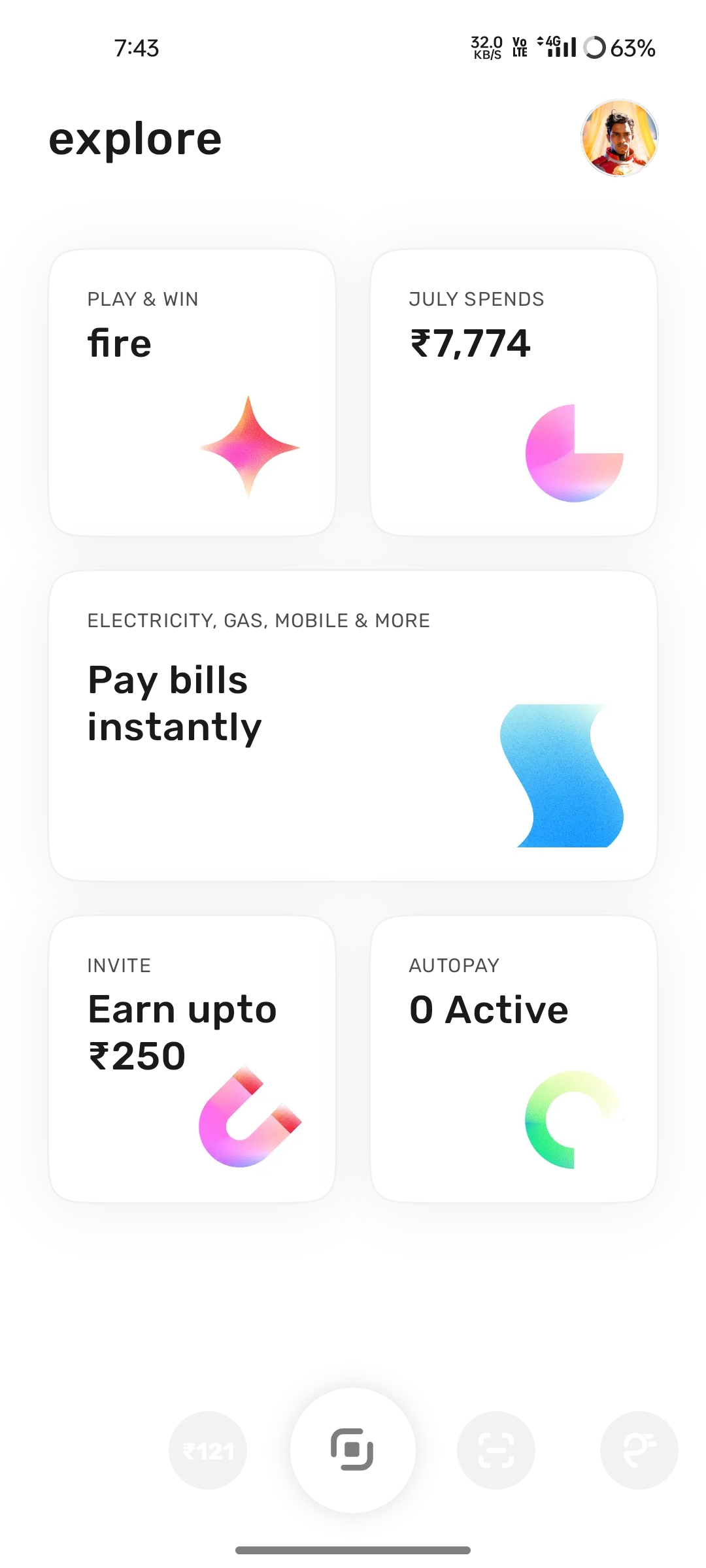Screen dimensions: 706x1568
Task: Open the Pay bills instantly card
Action: (353, 726)
